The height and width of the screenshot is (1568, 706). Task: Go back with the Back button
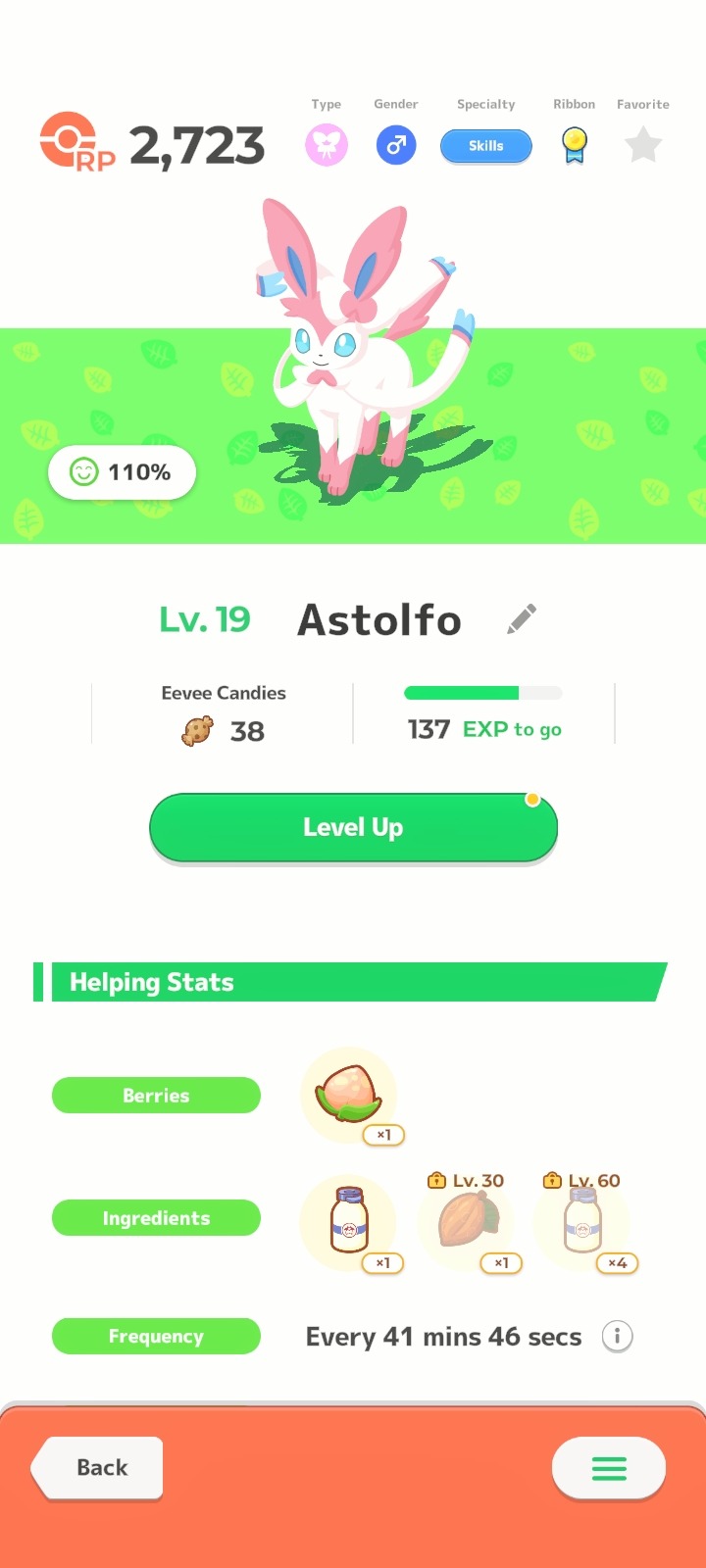click(x=99, y=1467)
